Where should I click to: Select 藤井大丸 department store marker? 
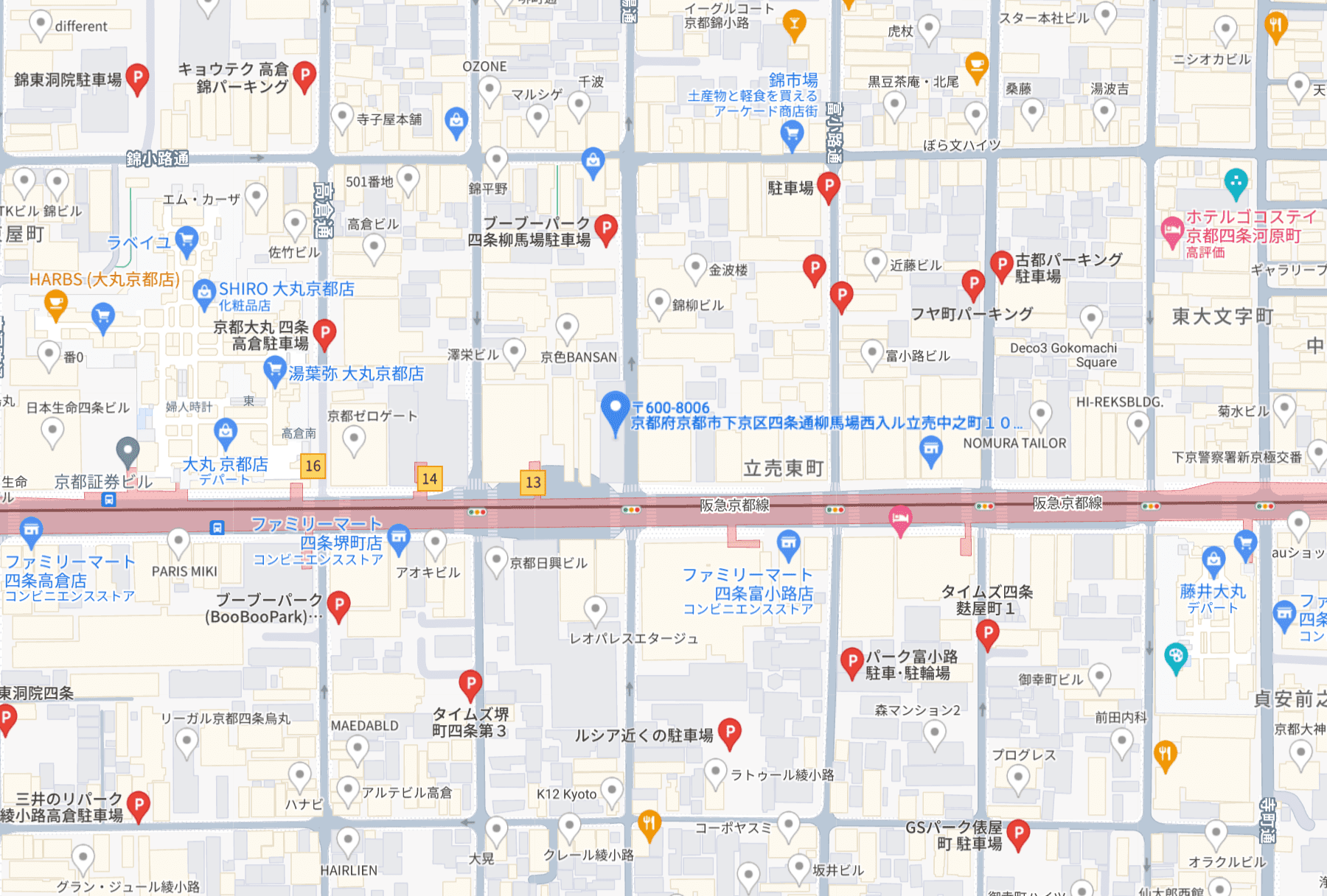[1213, 561]
